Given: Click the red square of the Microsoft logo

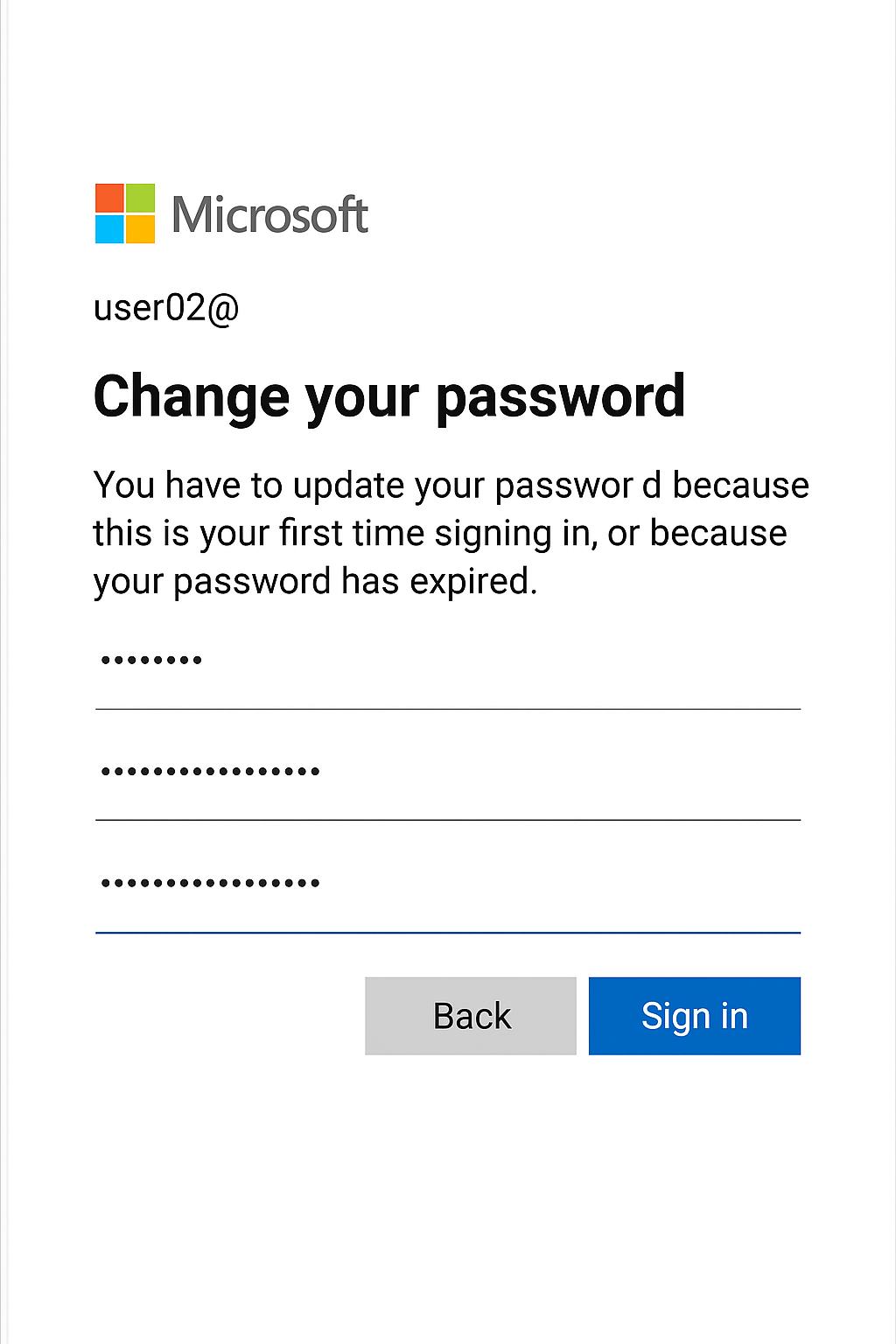Looking at the screenshot, I should (109, 199).
